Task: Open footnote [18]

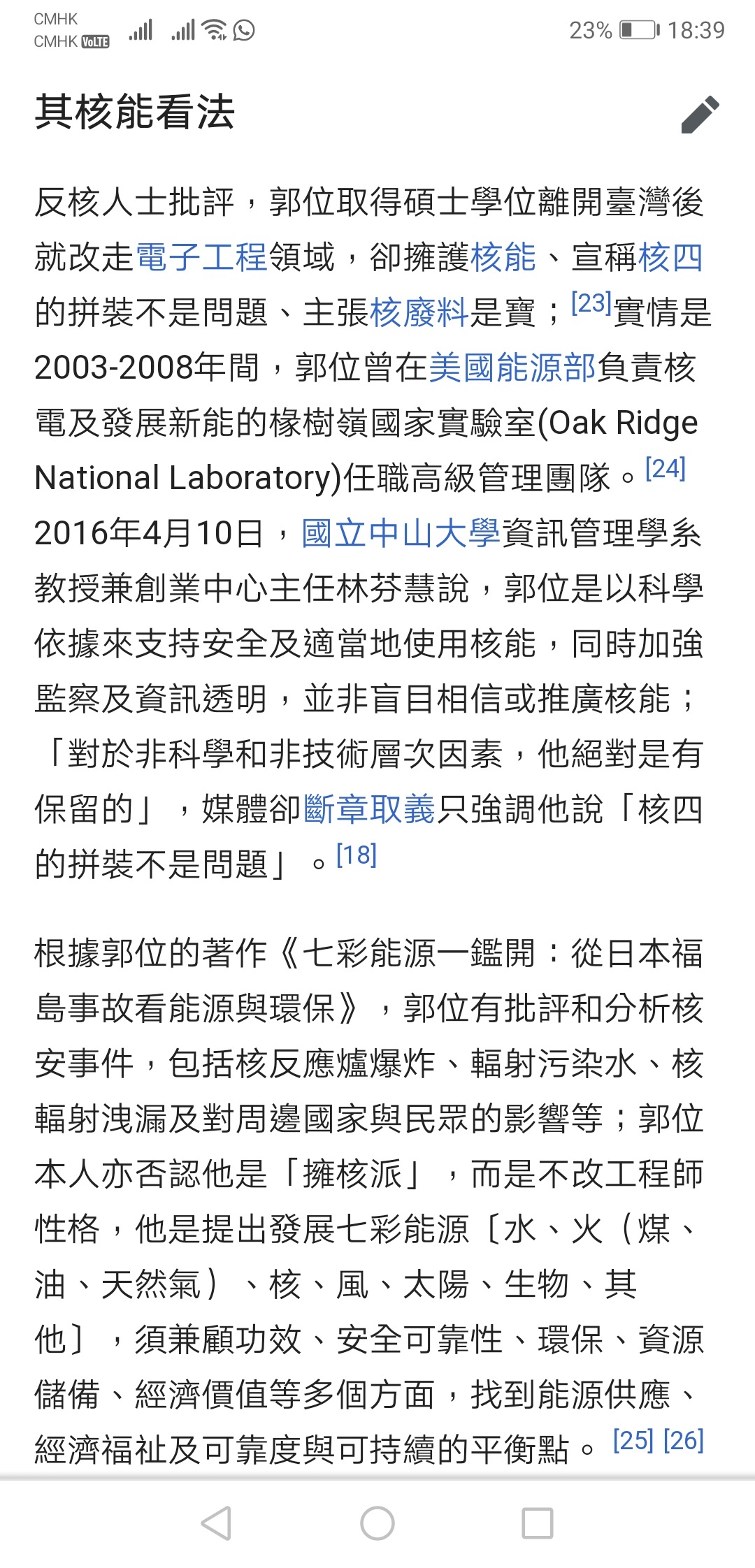Action: tap(357, 855)
